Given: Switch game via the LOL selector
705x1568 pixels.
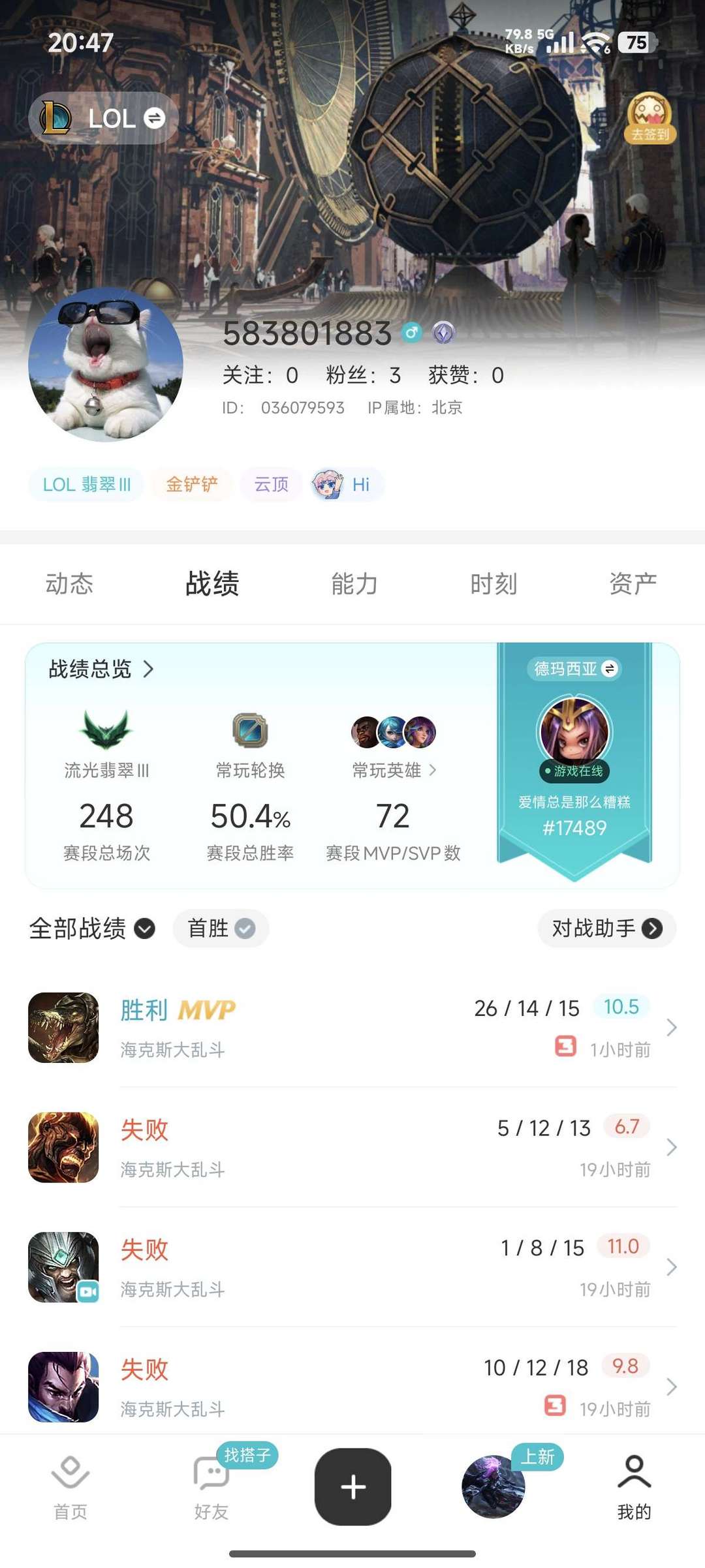Looking at the screenshot, I should tap(103, 118).
